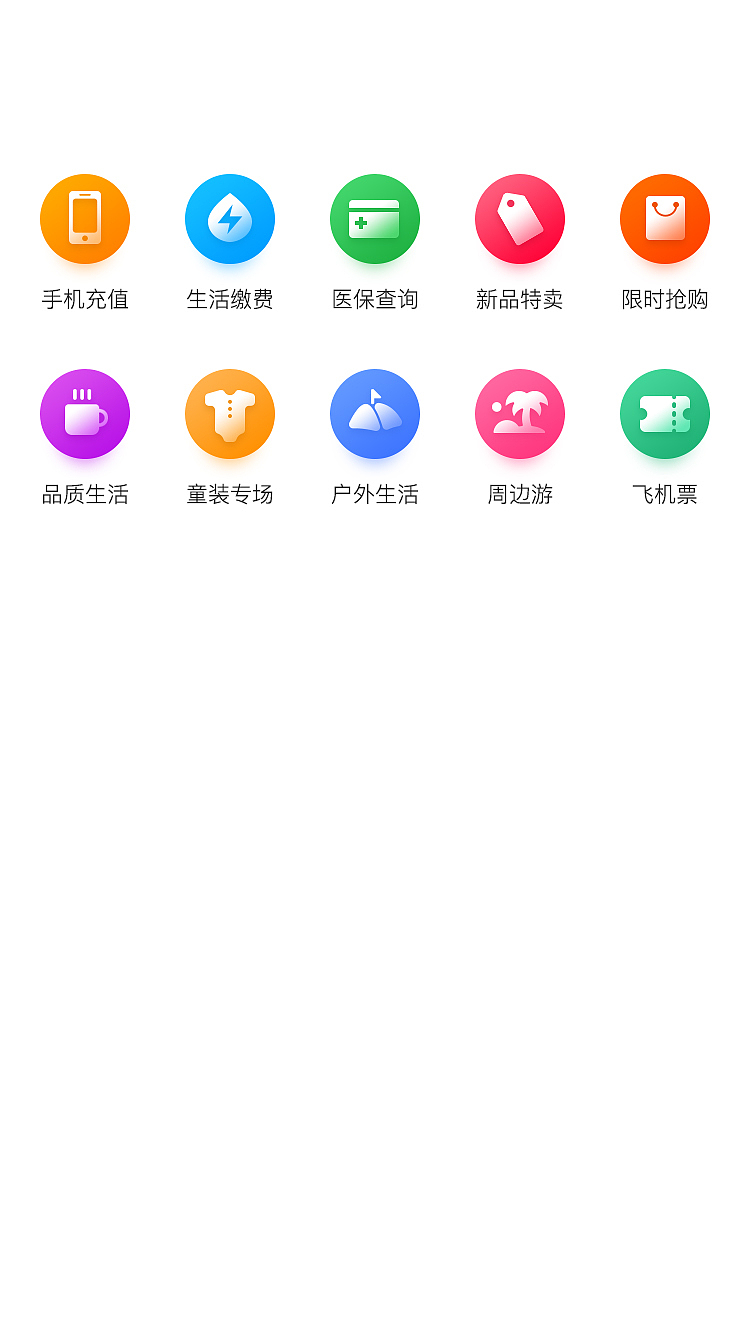Open the 周边游 palm tree icon
Image resolution: width=750 pixels, height=1334 pixels.
click(x=520, y=413)
